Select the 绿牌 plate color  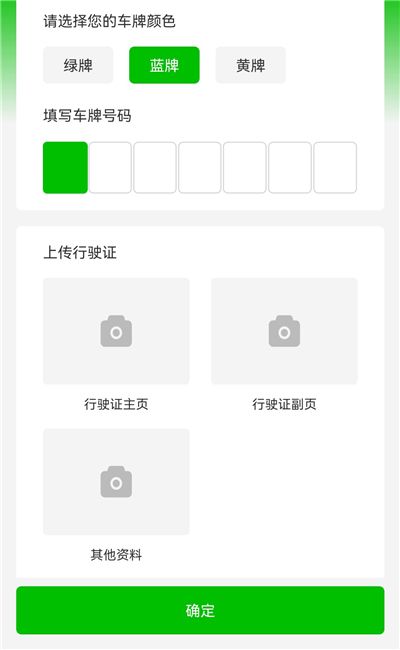tap(78, 65)
